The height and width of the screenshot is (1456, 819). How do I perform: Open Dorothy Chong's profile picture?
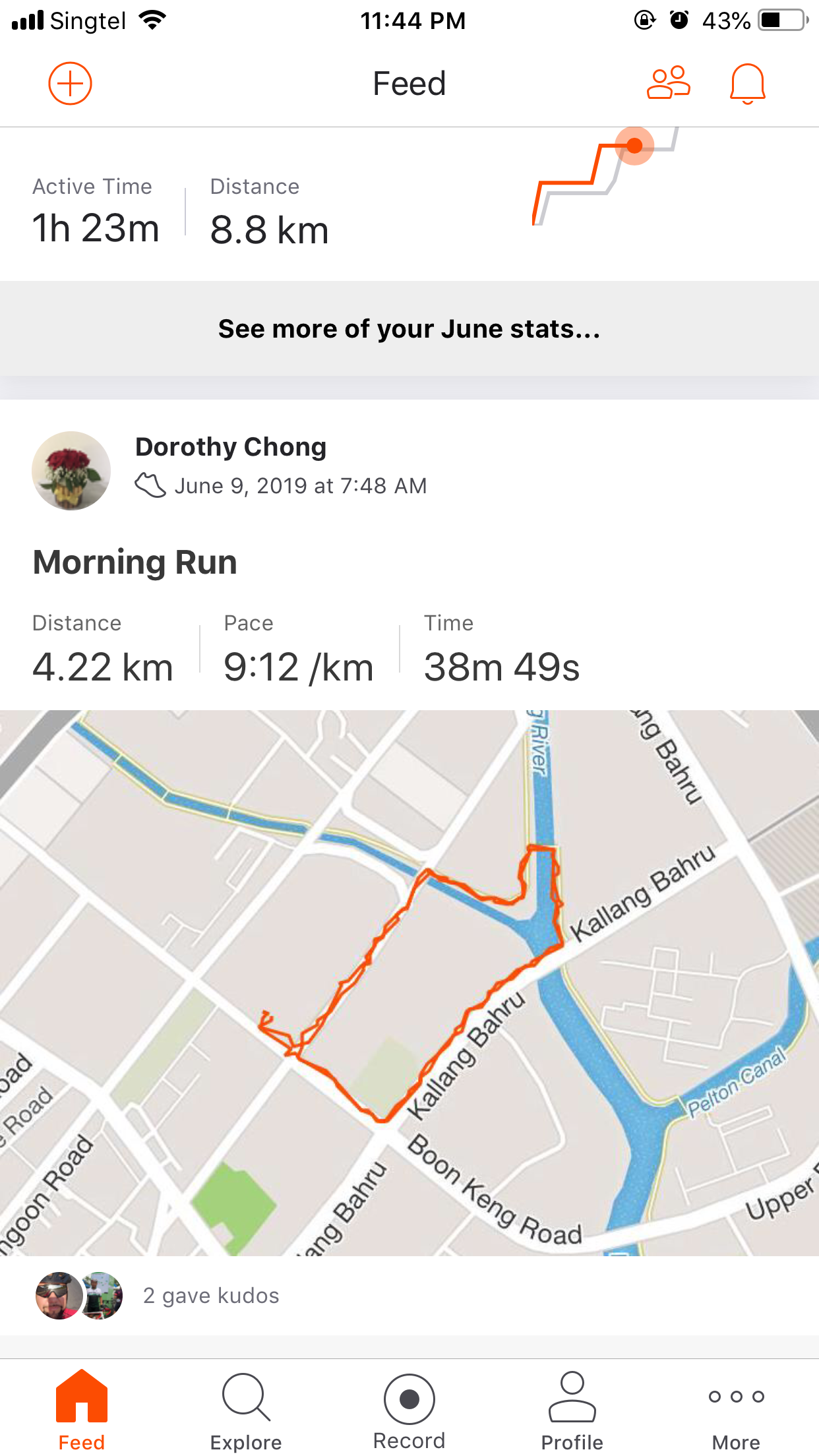pyautogui.click(x=71, y=471)
